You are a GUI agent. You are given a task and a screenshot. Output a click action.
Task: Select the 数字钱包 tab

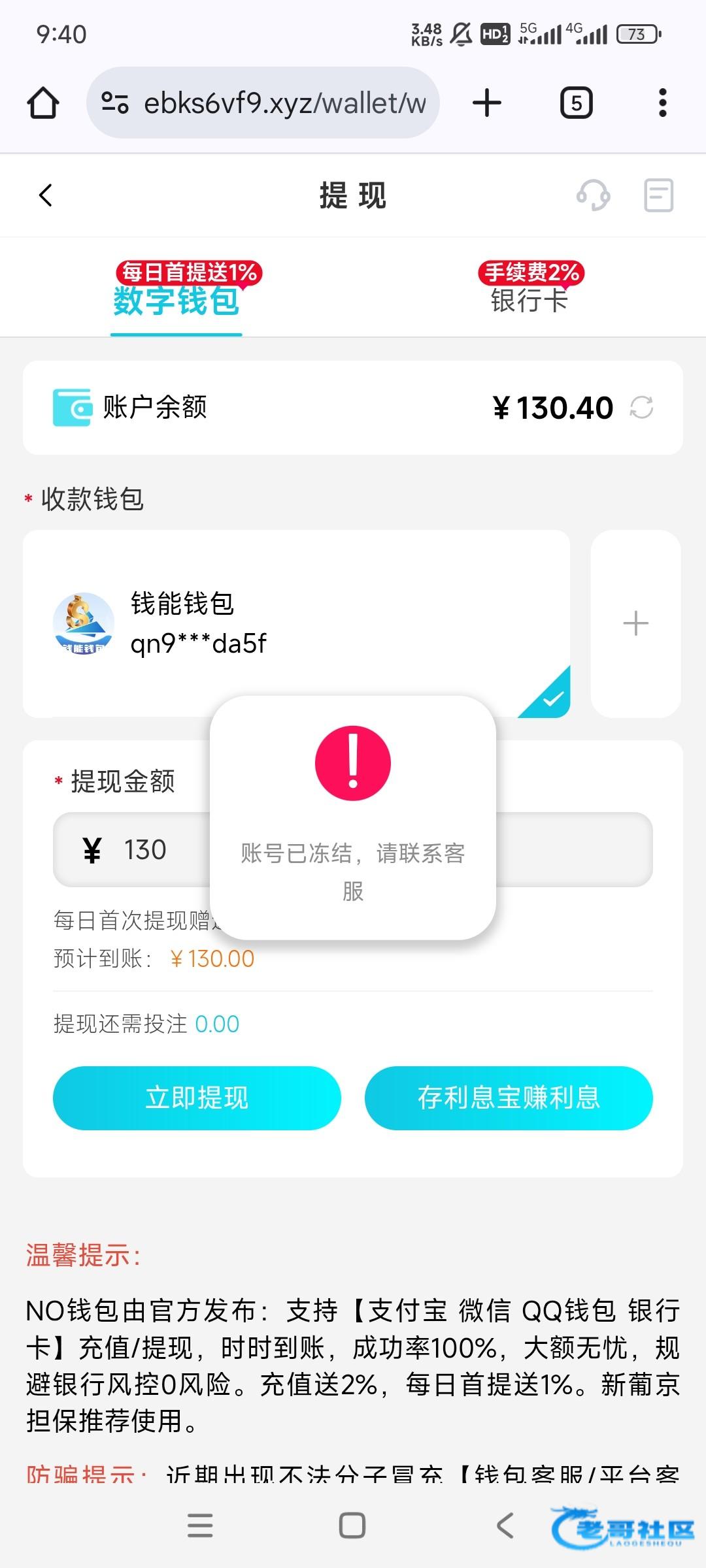(x=176, y=300)
